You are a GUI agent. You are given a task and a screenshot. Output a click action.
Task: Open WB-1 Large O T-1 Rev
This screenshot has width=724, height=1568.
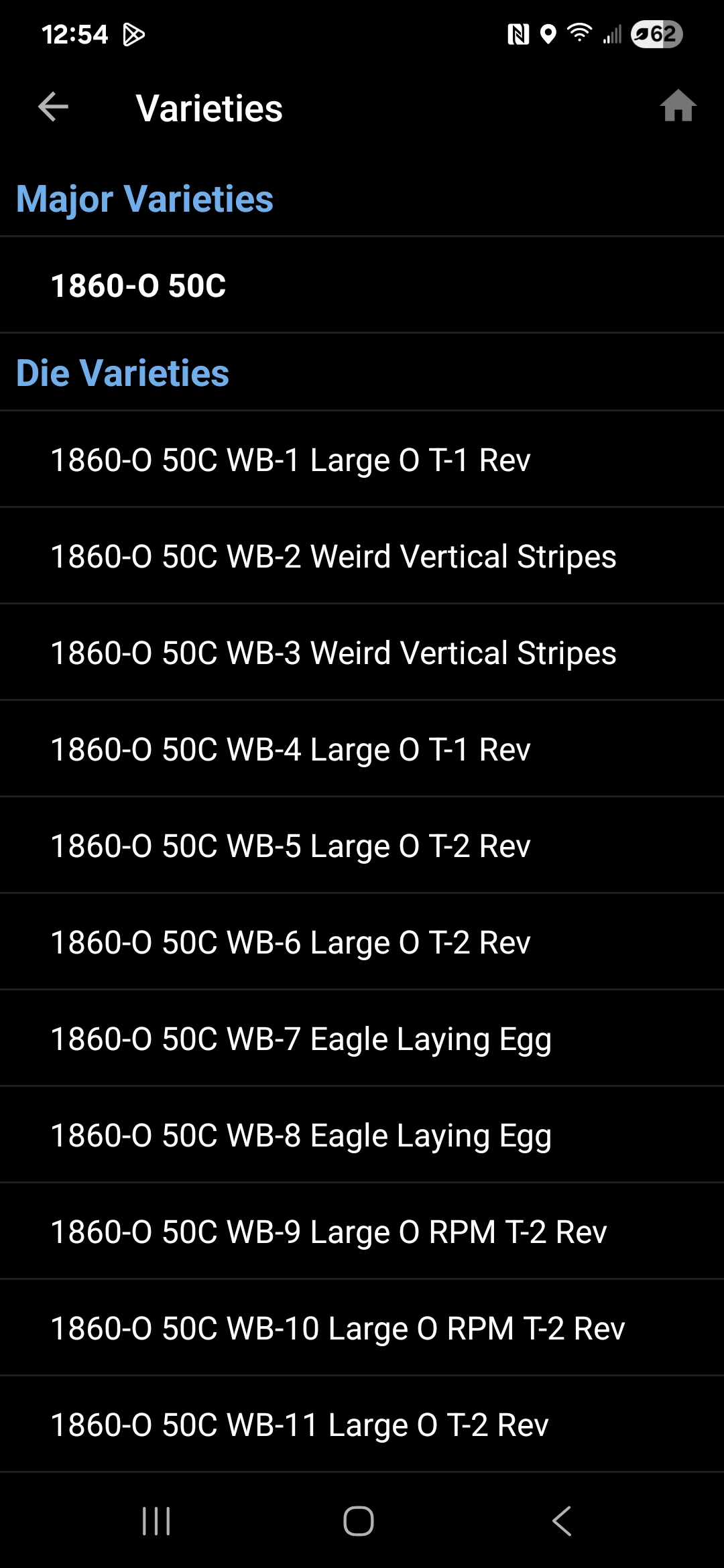pos(362,460)
